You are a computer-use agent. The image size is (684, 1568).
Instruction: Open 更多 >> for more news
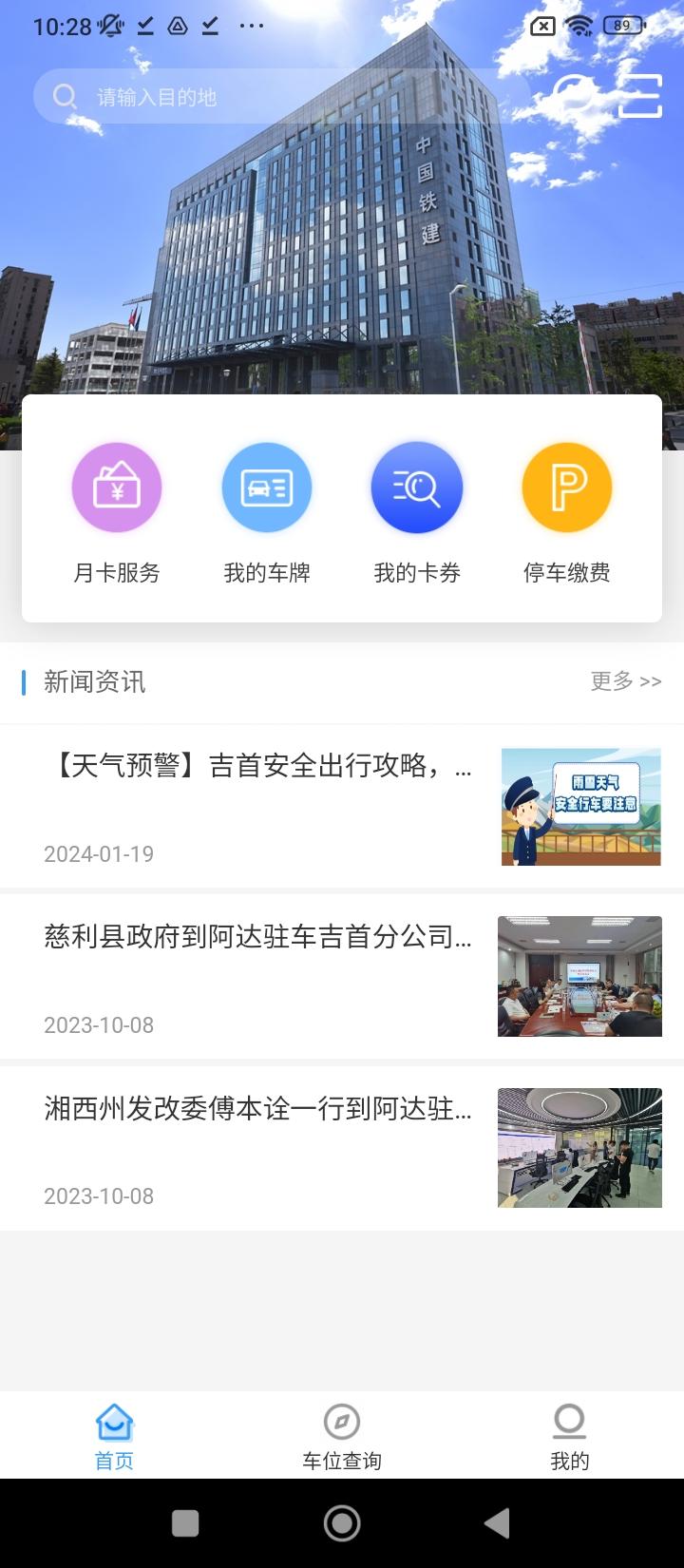[x=625, y=681]
